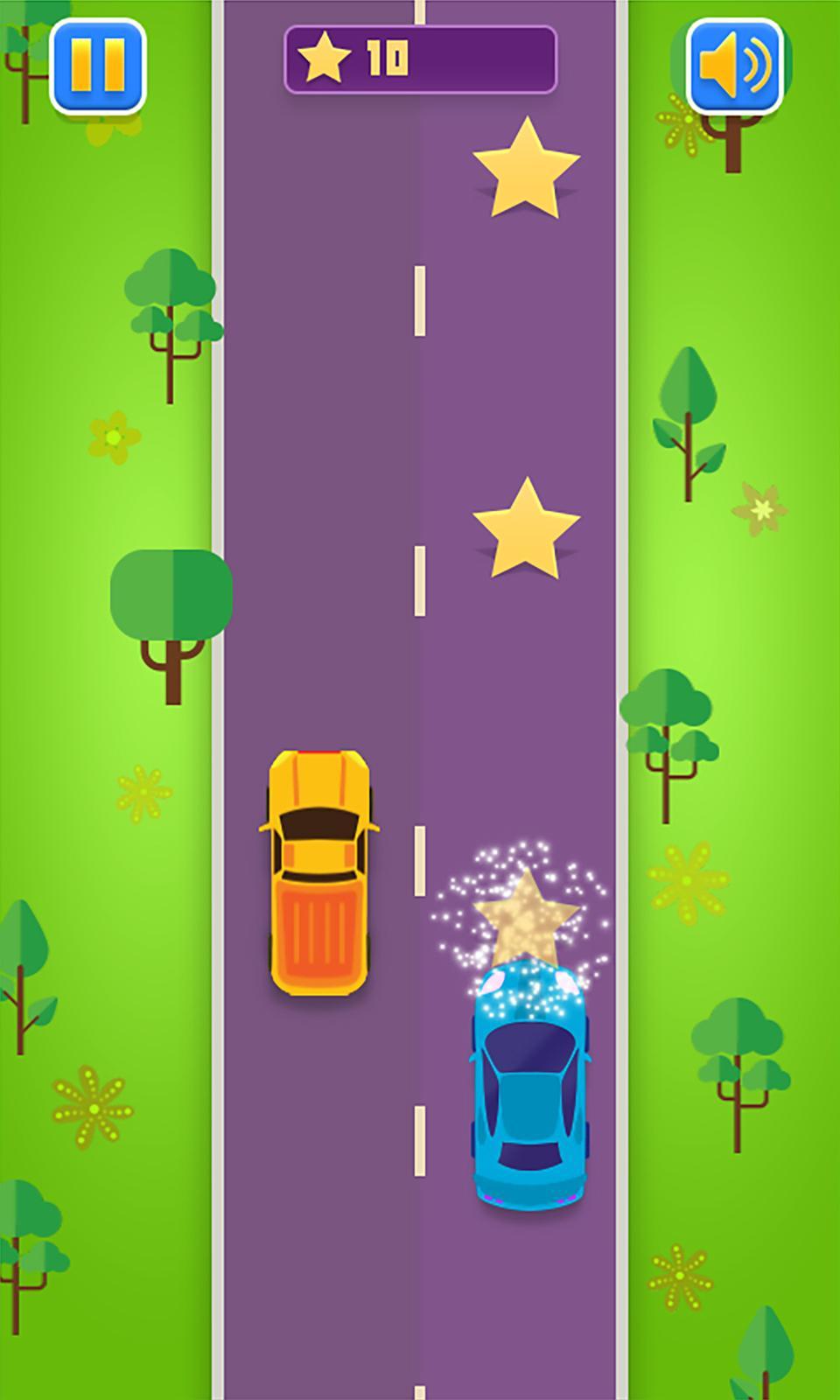
Task: Click the score counter showing 10
Action: coord(387,59)
